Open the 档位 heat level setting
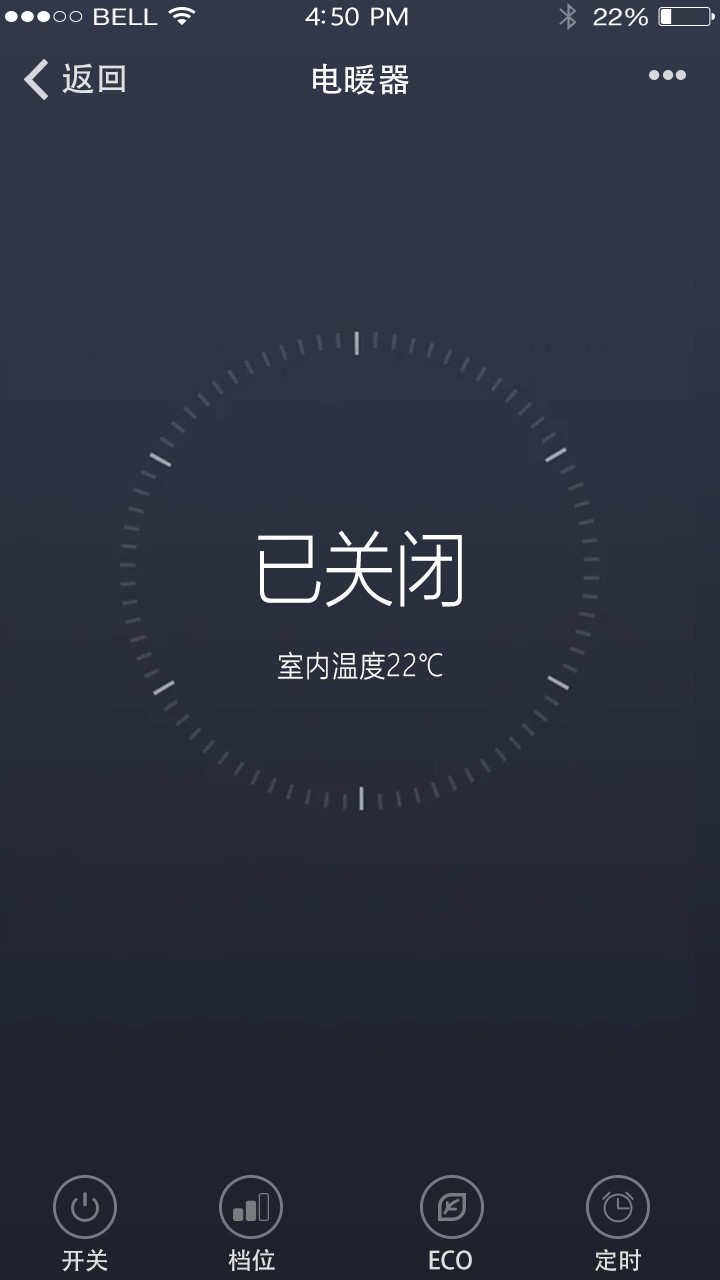720x1280 pixels. tap(251, 1208)
